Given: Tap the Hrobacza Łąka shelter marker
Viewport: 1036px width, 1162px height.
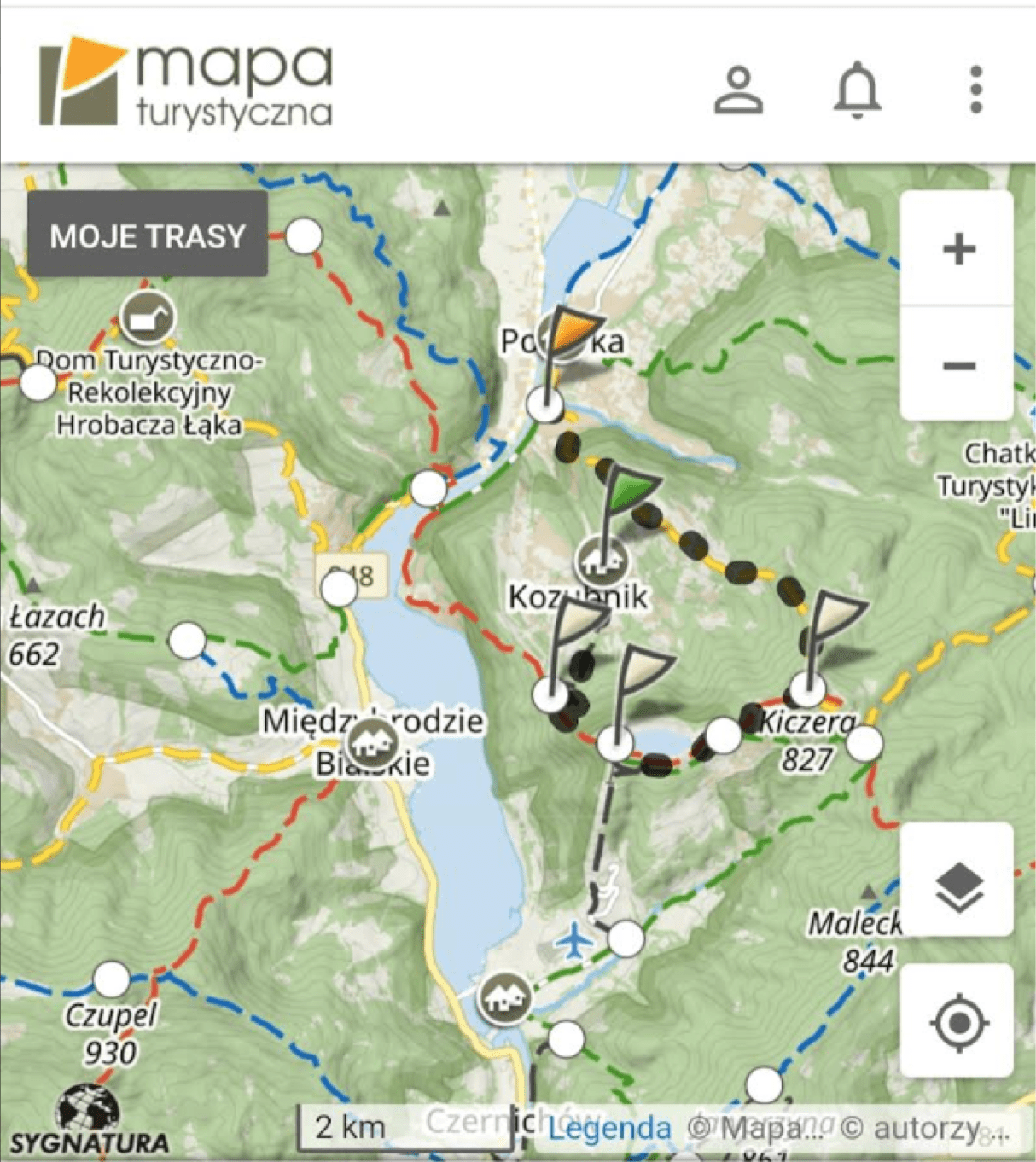Looking at the screenshot, I should pos(148,317).
